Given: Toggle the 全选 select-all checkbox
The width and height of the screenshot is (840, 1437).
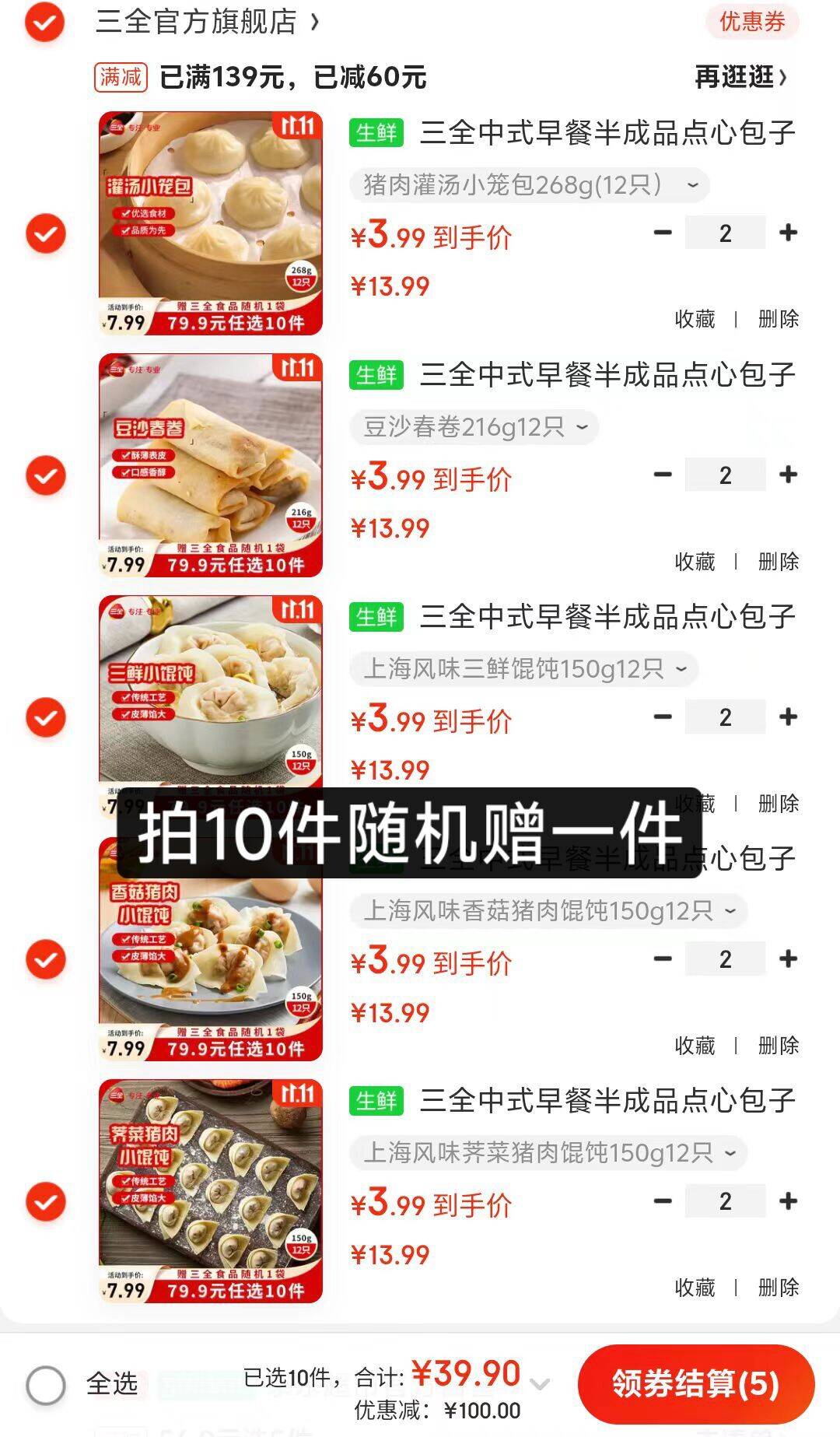Looking at the screenshot, I should pos(46,1385).
